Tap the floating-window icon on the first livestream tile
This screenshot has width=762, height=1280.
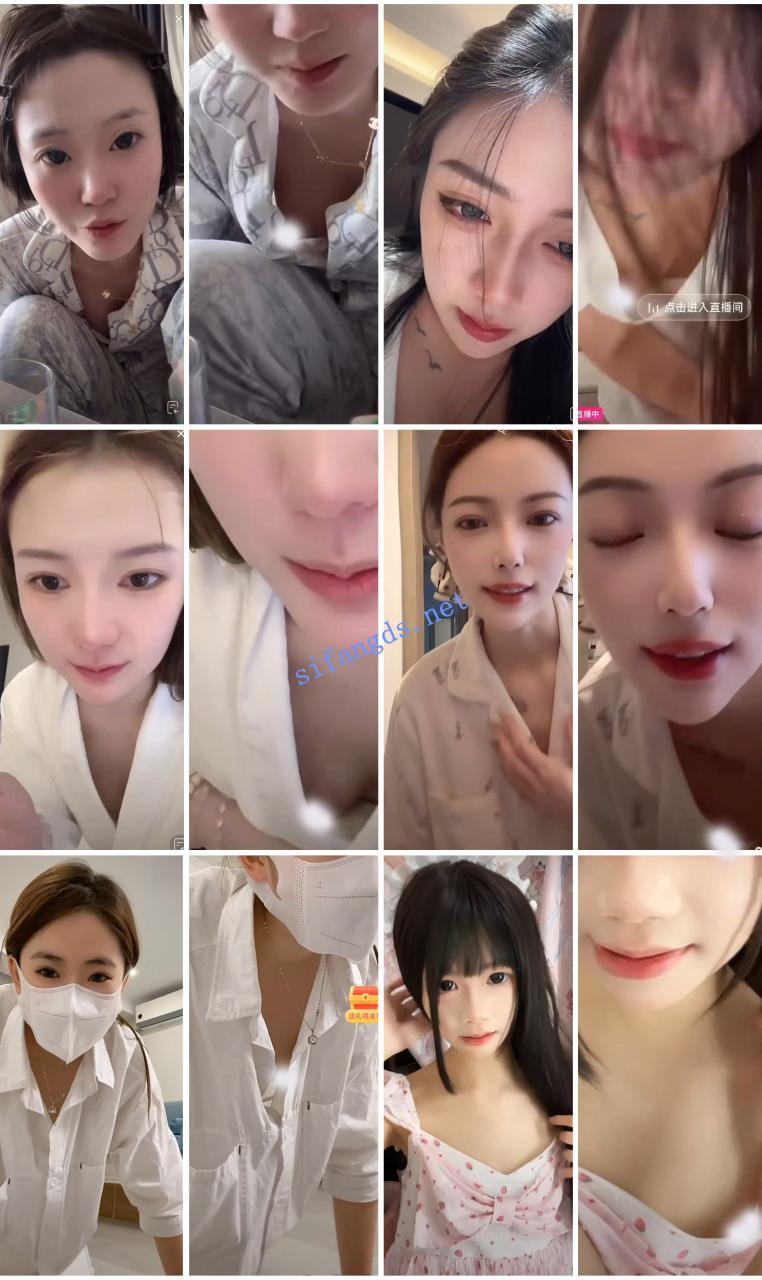point(173,407)
